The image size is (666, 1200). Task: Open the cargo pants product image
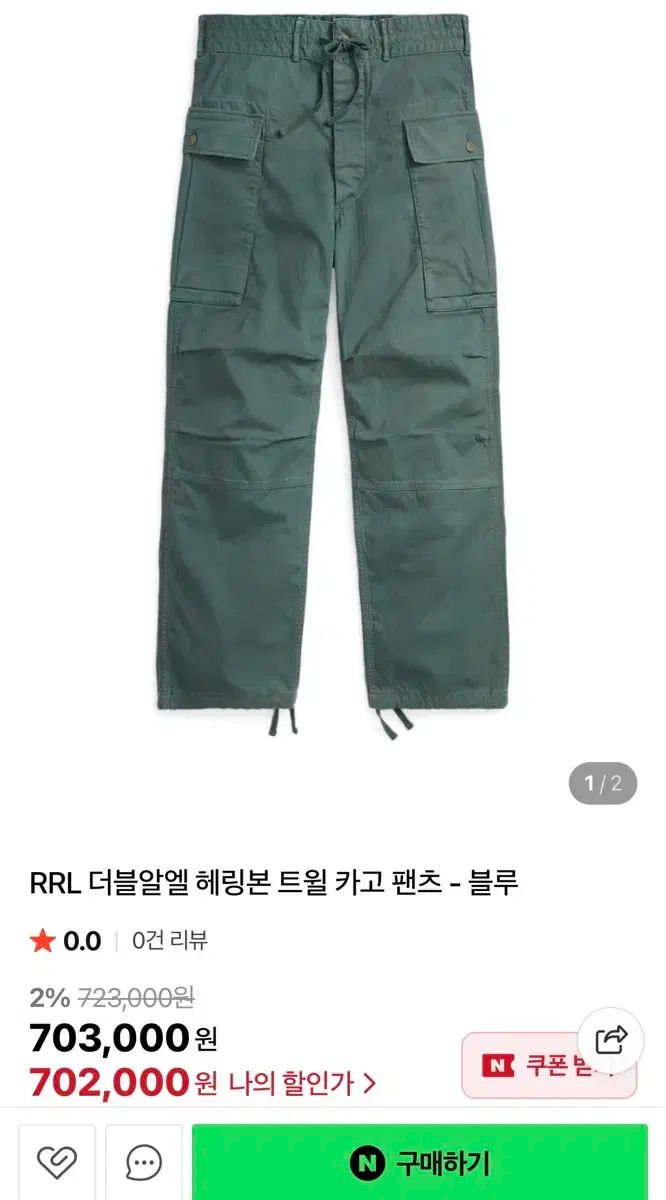[x=333, y=375]
